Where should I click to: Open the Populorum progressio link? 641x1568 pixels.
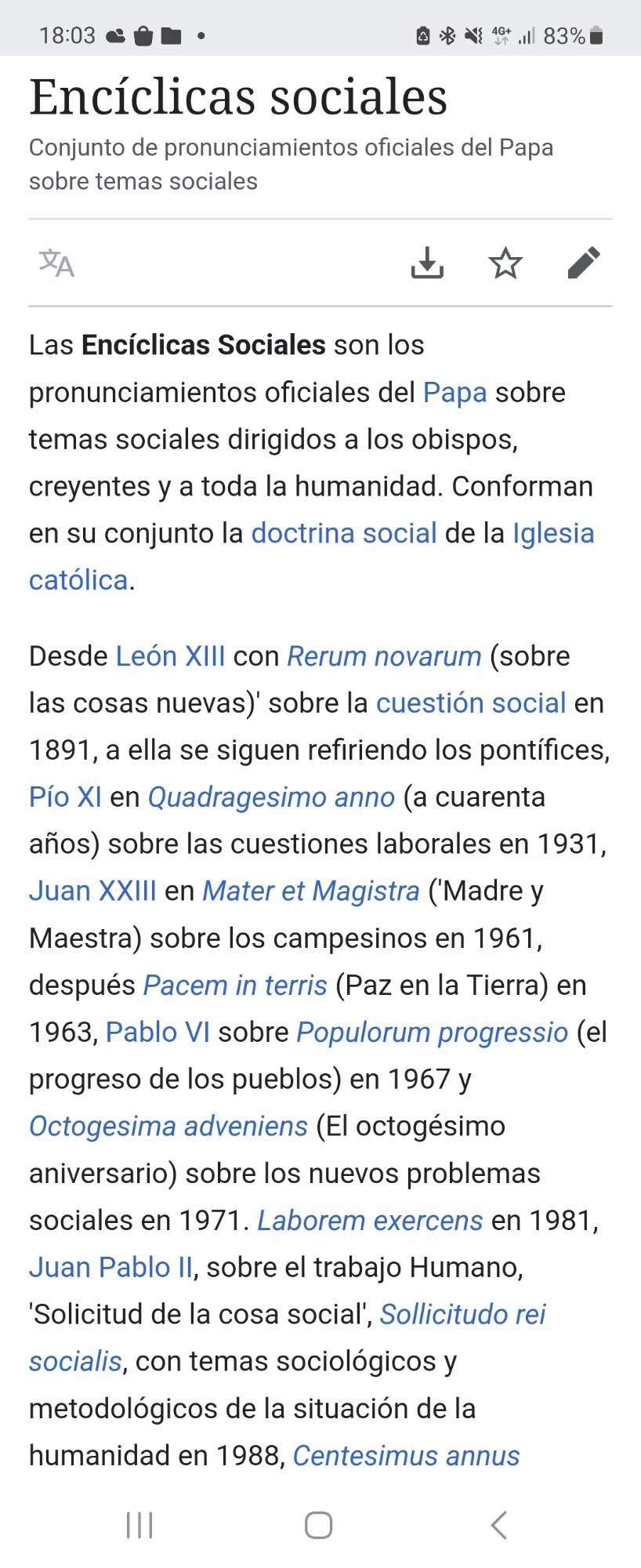[432, 1033]
